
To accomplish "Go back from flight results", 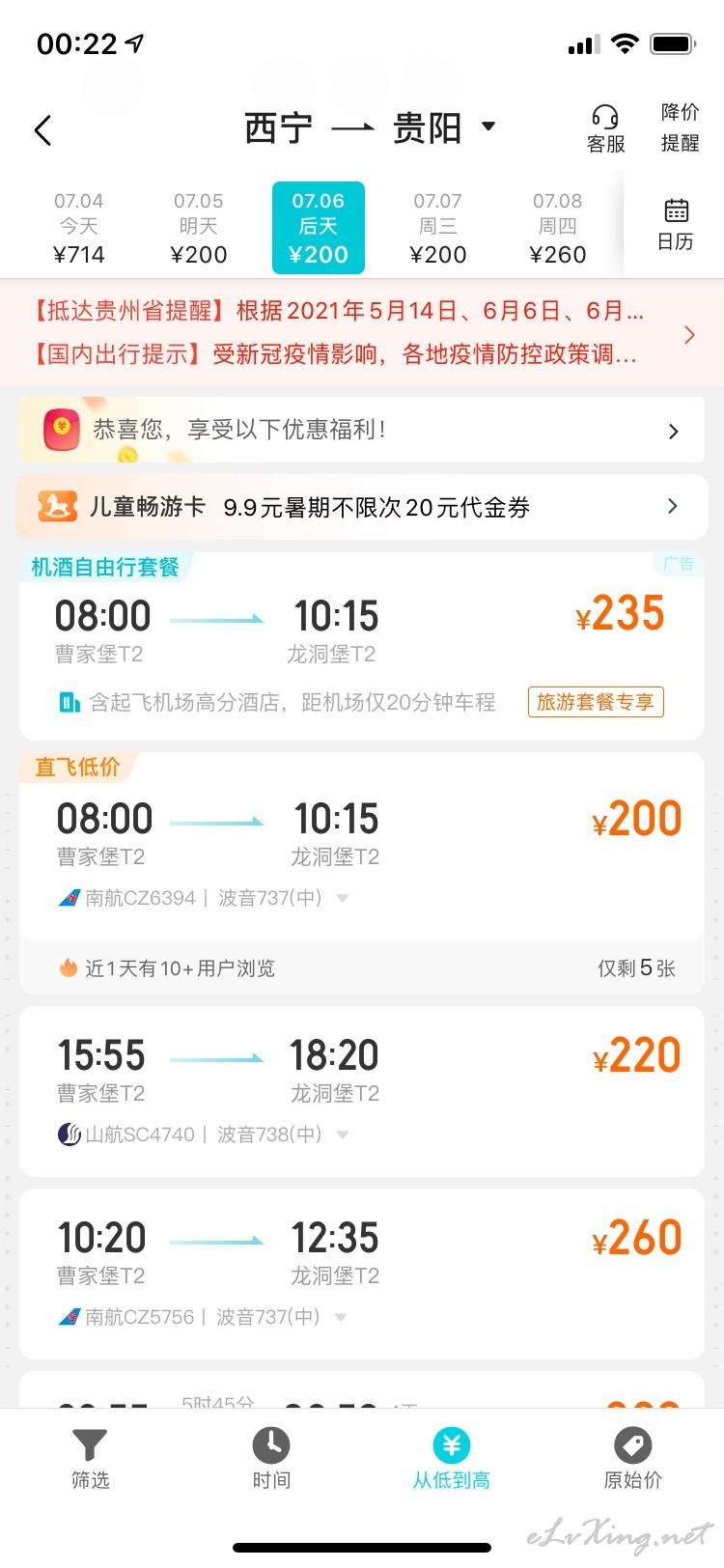I will click(43, 130).
